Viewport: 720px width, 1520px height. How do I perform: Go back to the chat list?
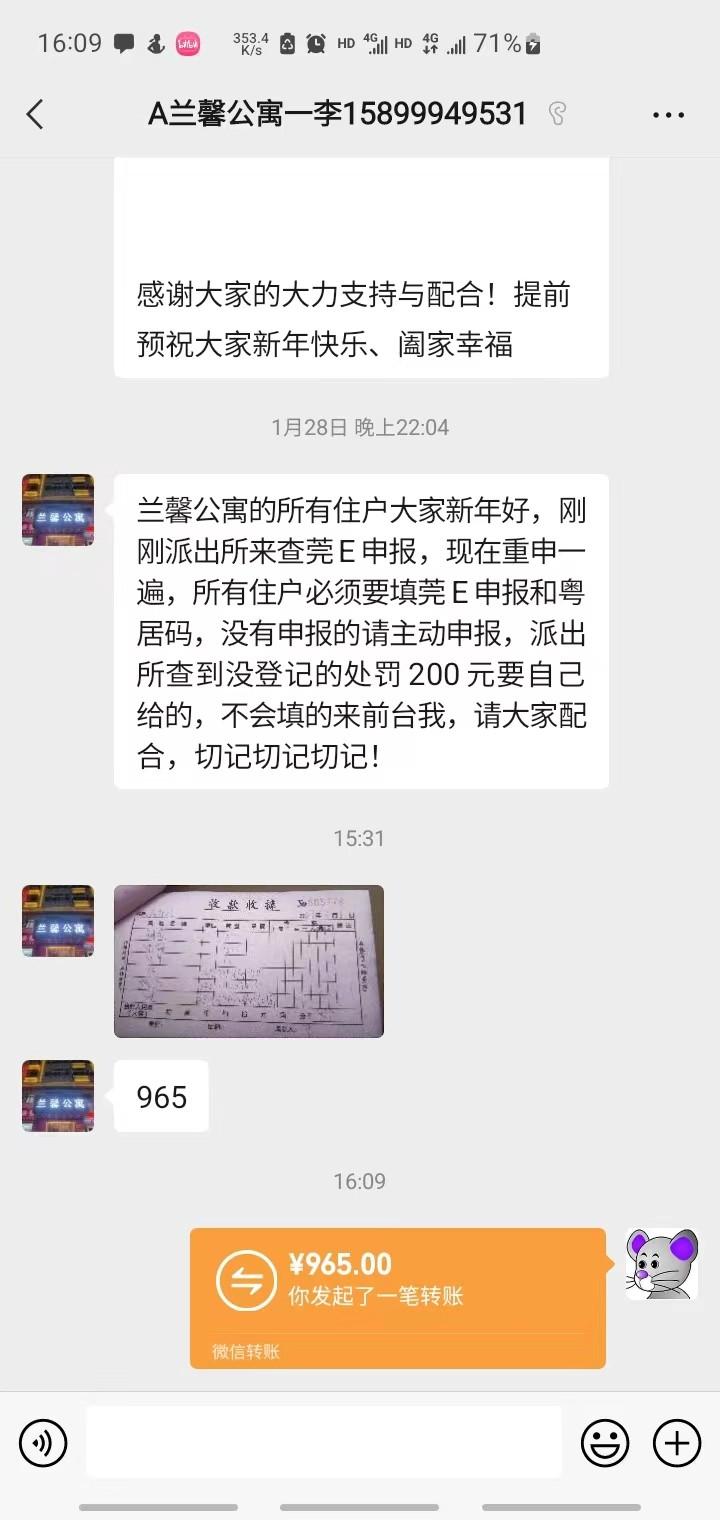pos(35,114)
